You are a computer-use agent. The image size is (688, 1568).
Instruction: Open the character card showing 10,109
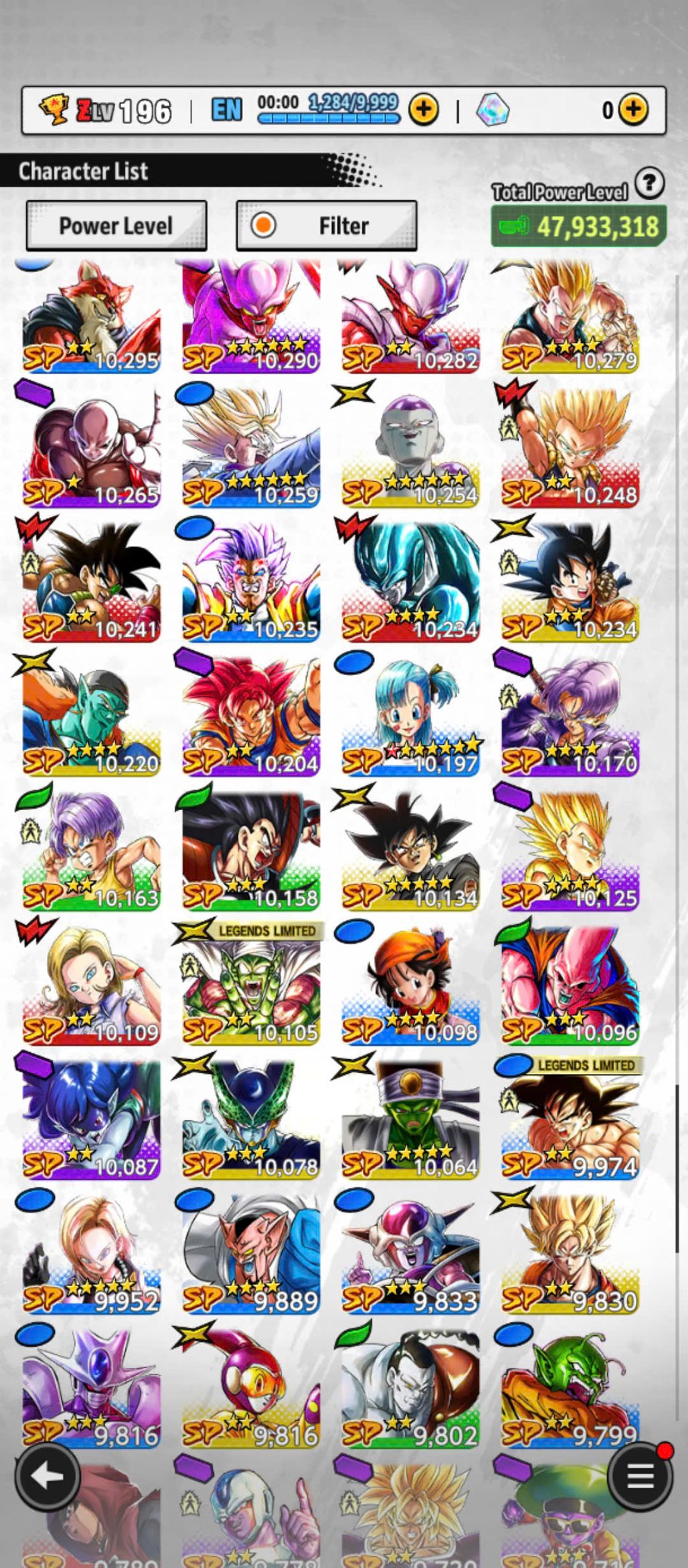(91, 984)
